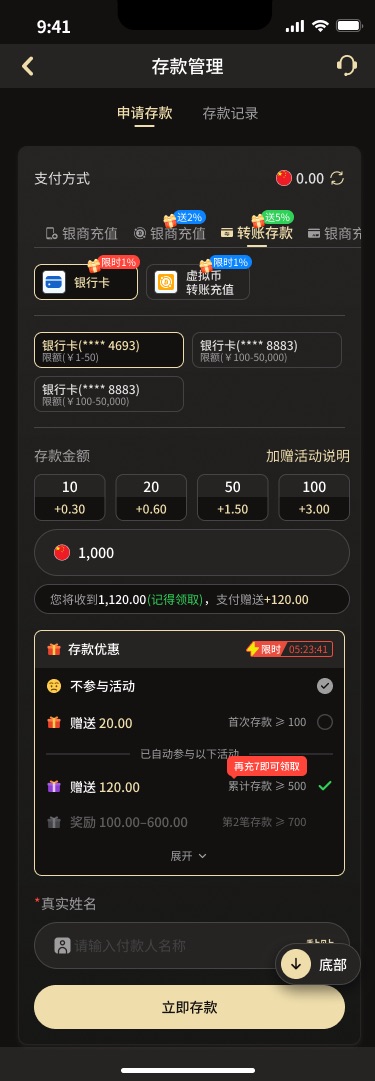Edit the 1,000 deposit amount field
Screen dimensions: 375x1081
pyautogui.click(x=192, y=552)
